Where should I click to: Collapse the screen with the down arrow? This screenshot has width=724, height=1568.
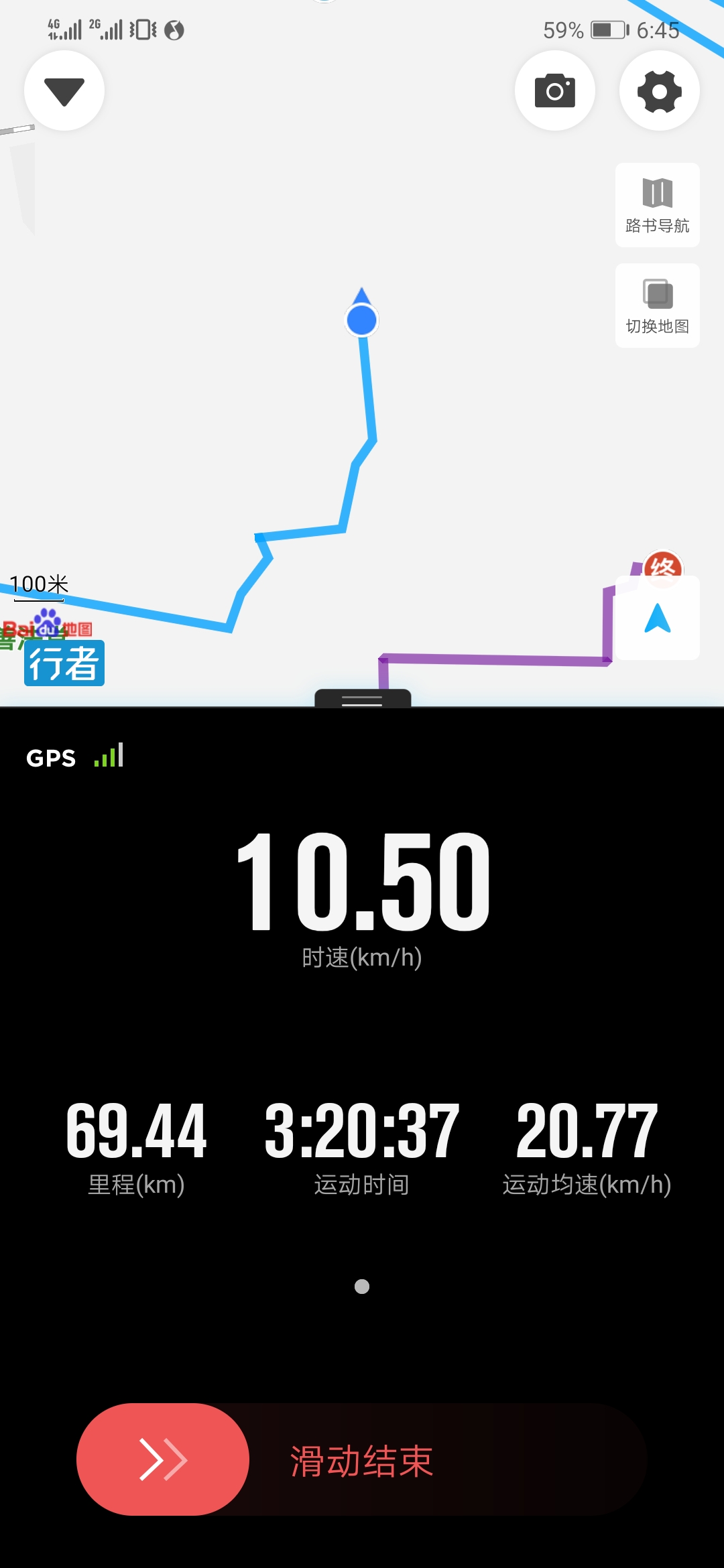pyautogui.click(x=64, y=90)
